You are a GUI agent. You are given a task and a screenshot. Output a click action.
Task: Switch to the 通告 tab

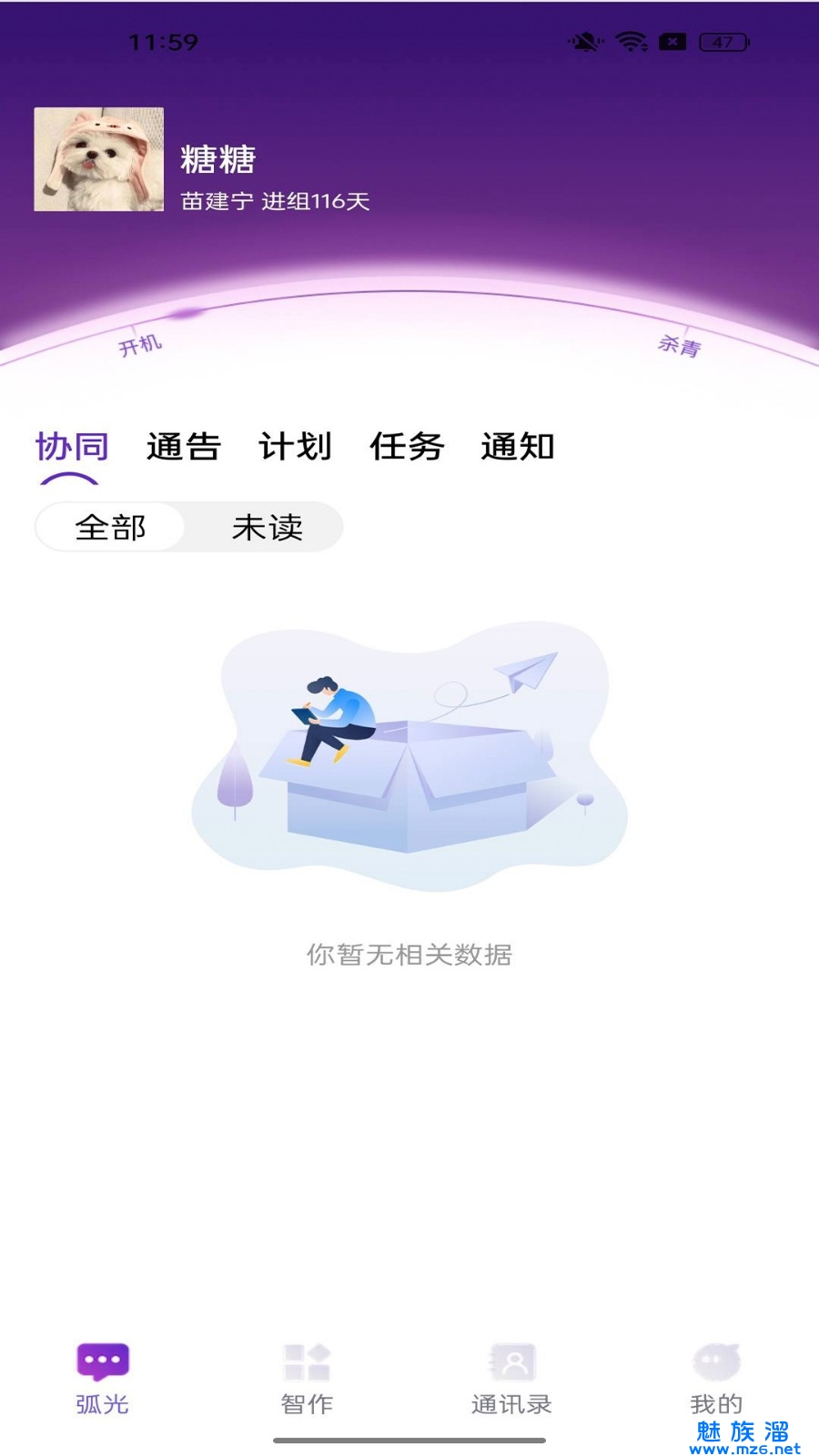(183, 447)
